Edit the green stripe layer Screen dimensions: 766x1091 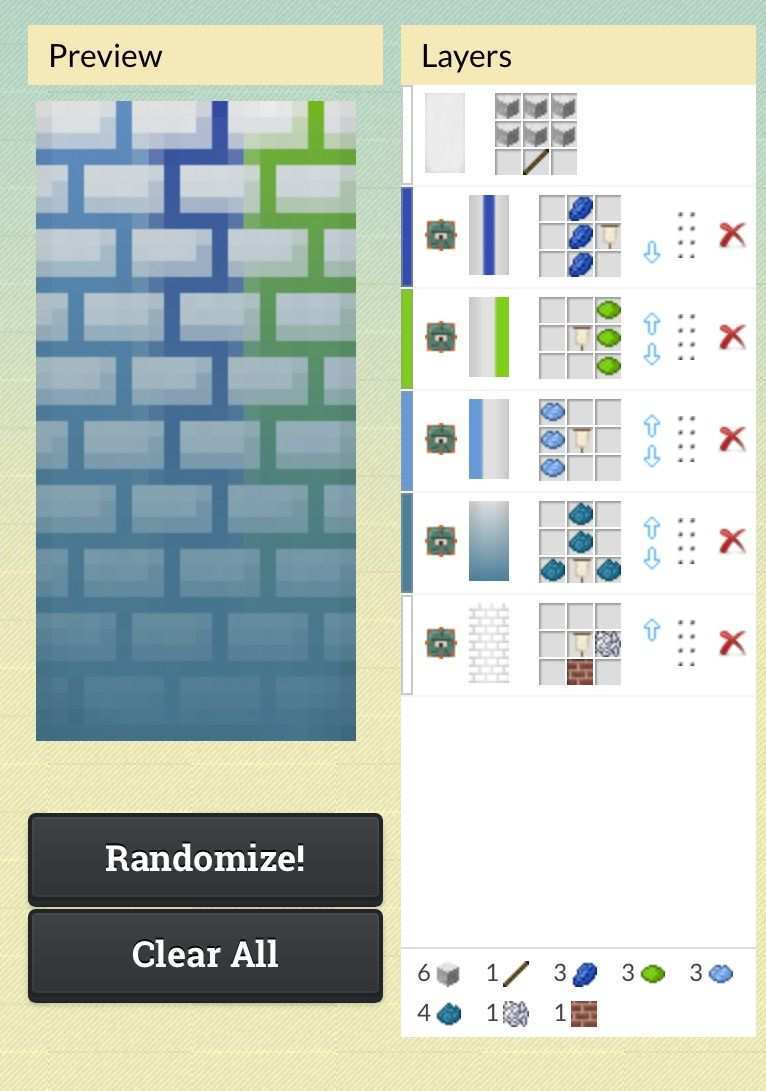pyautogui.click(x=440, y=338)
